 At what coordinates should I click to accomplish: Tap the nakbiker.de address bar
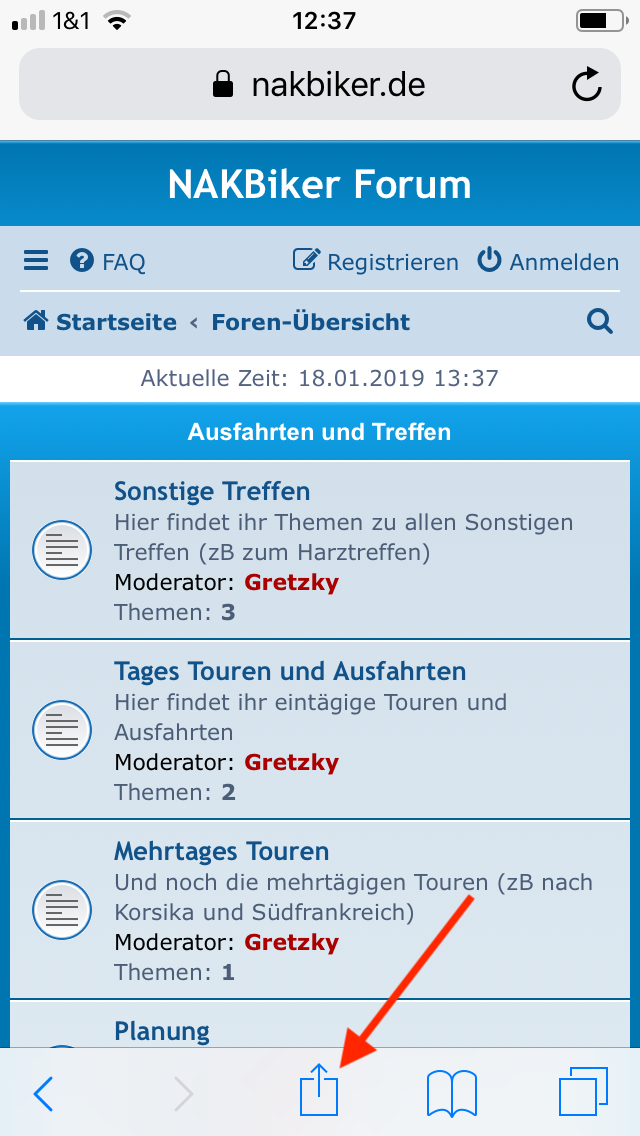point(320,85)
